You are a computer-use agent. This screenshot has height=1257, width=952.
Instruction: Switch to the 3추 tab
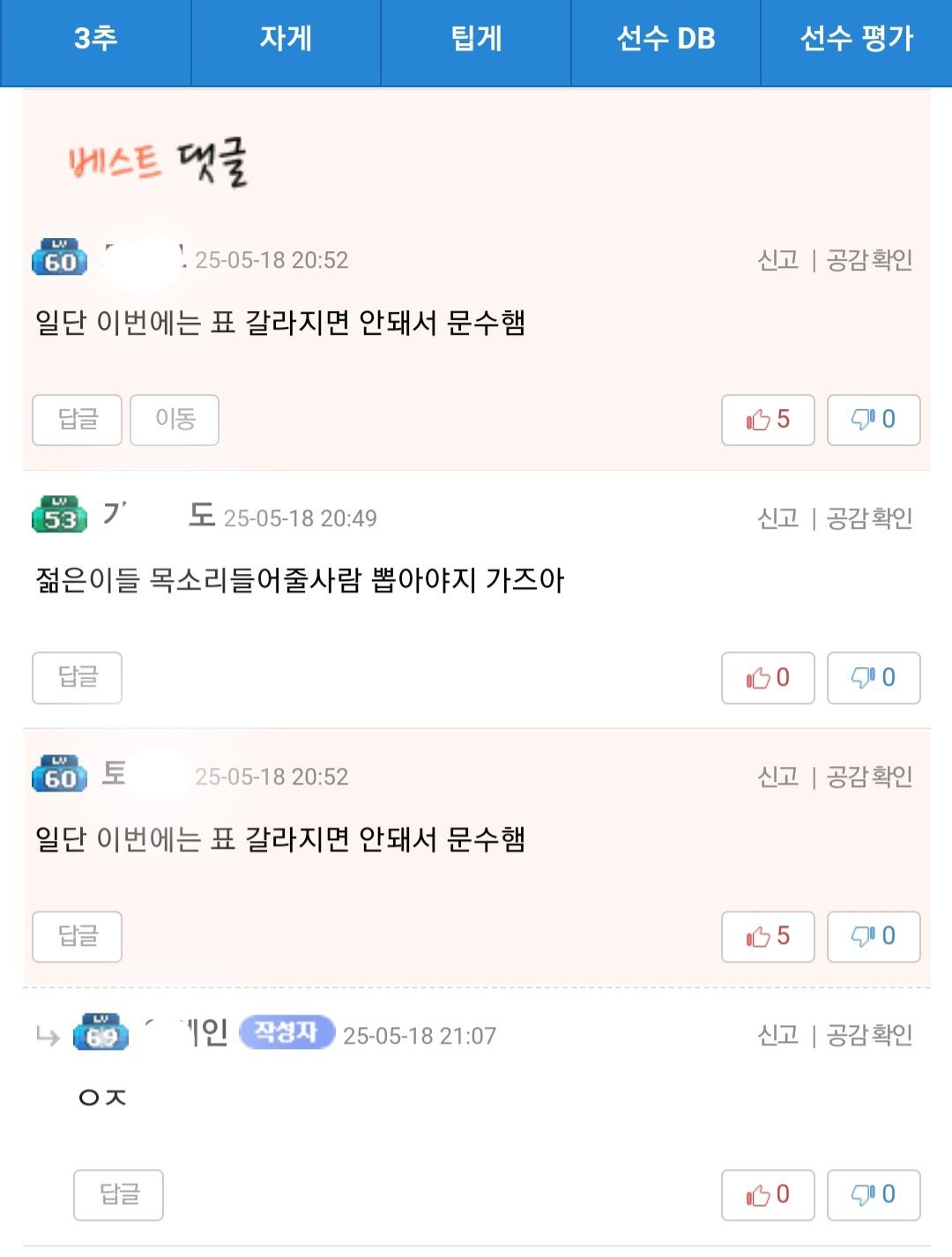tap(95, 39)
